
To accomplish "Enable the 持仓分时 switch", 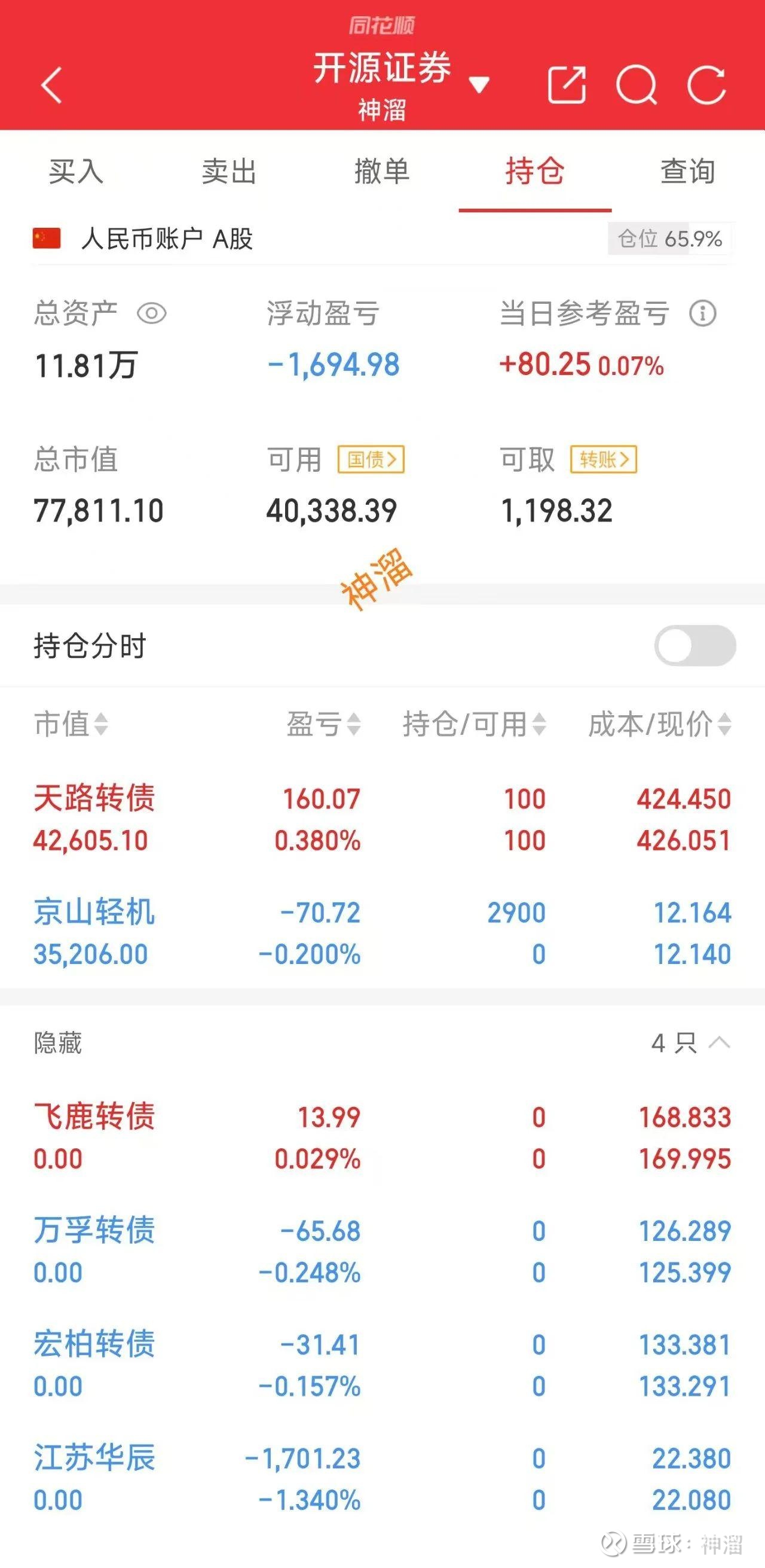I will coord(695,645).
